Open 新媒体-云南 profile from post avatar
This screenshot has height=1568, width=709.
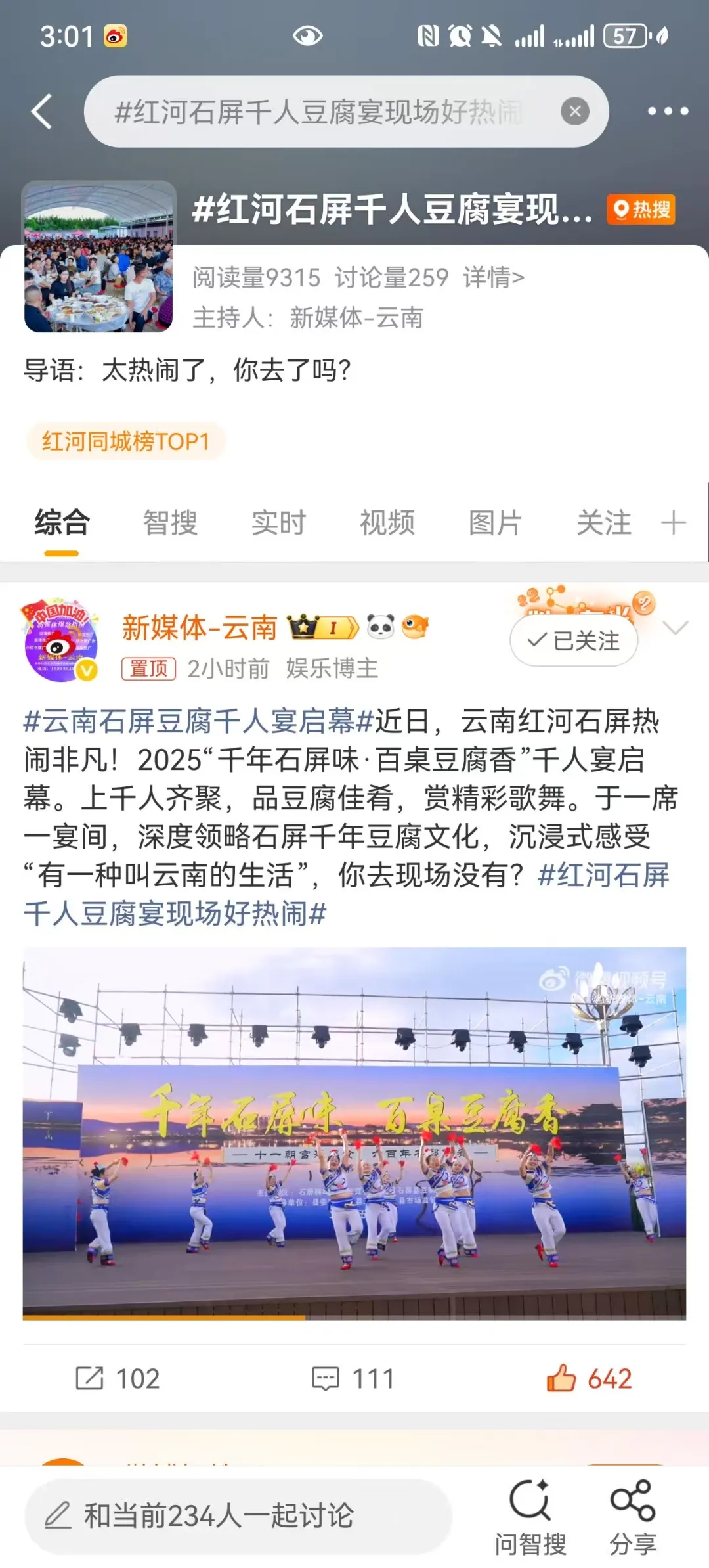(x=60, y=640)
